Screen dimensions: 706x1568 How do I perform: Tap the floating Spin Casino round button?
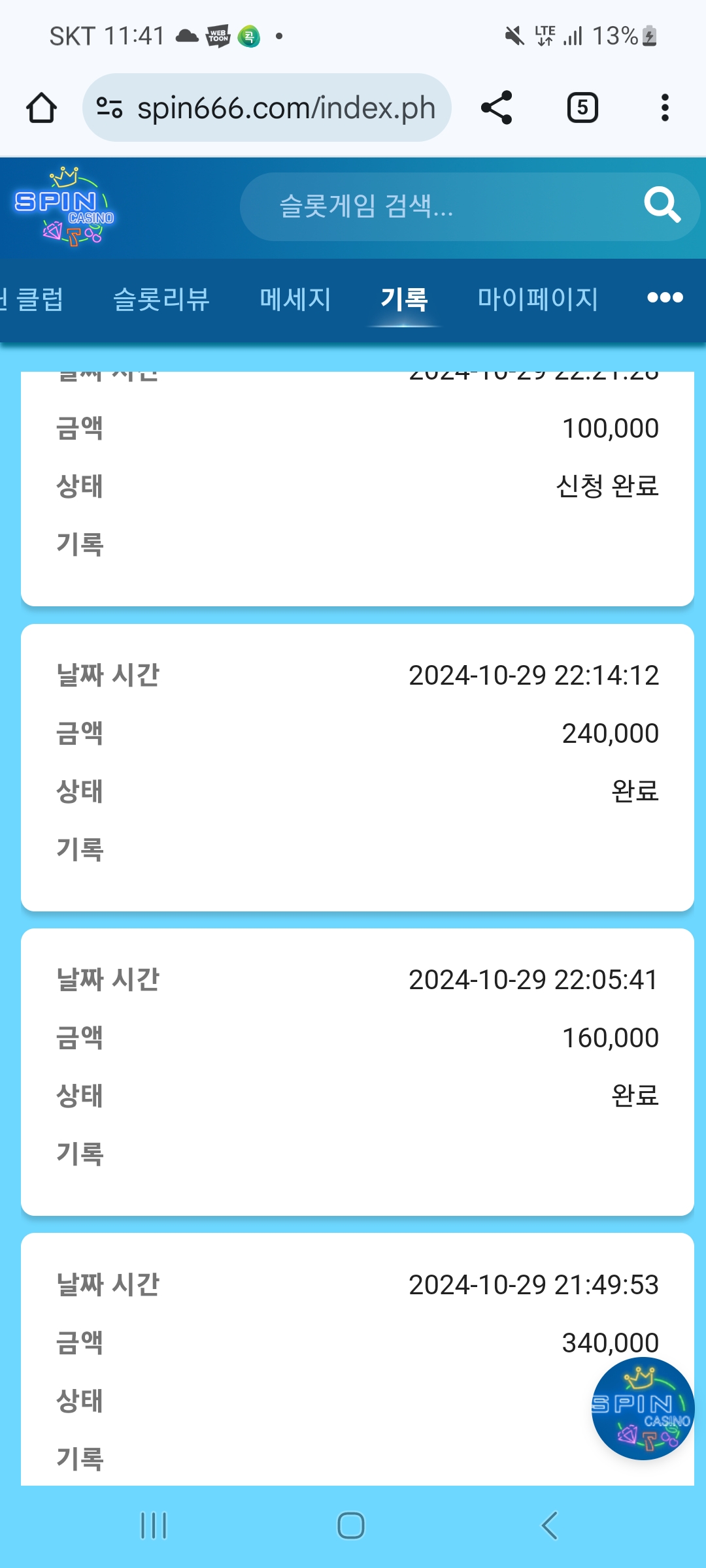click(643, 1408)
